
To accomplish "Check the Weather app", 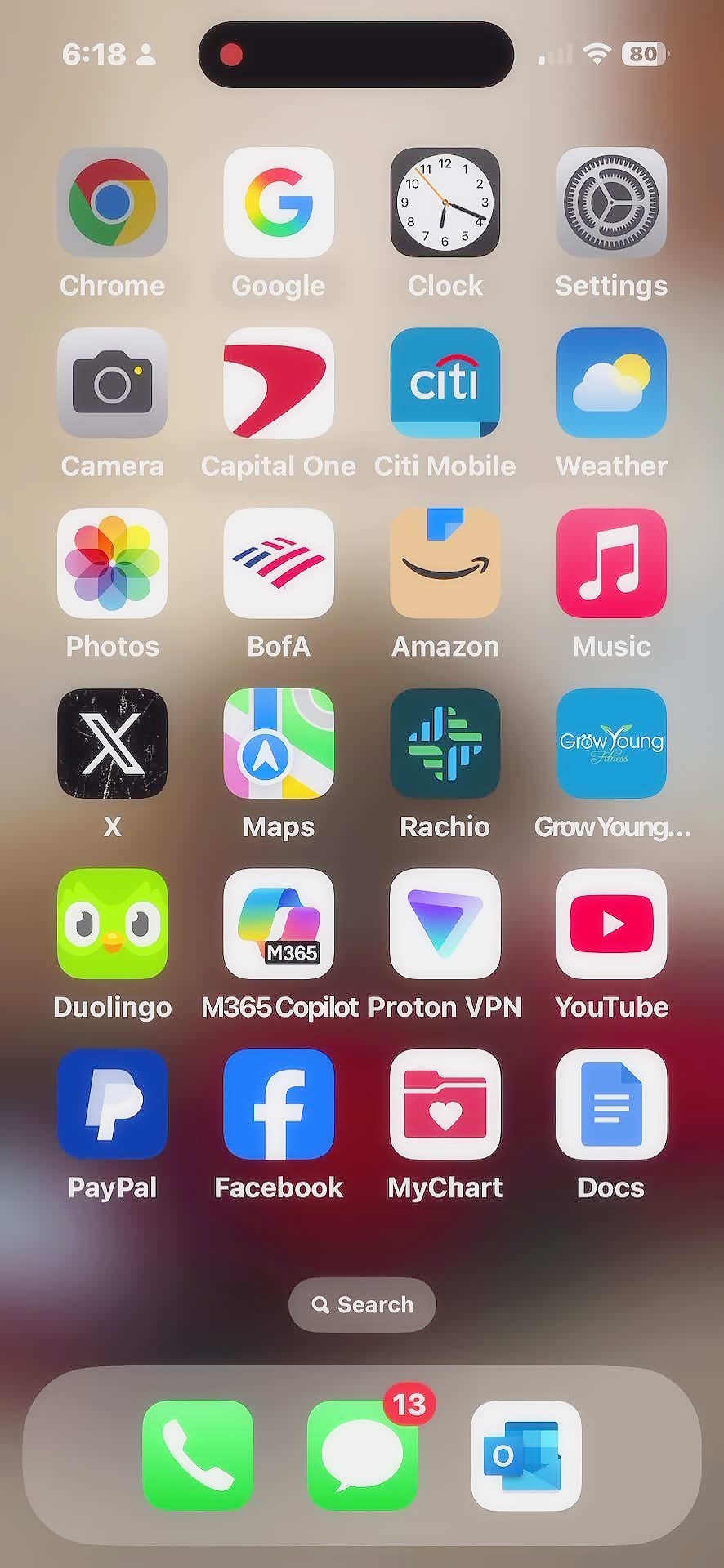I will (x=611, y=383).
